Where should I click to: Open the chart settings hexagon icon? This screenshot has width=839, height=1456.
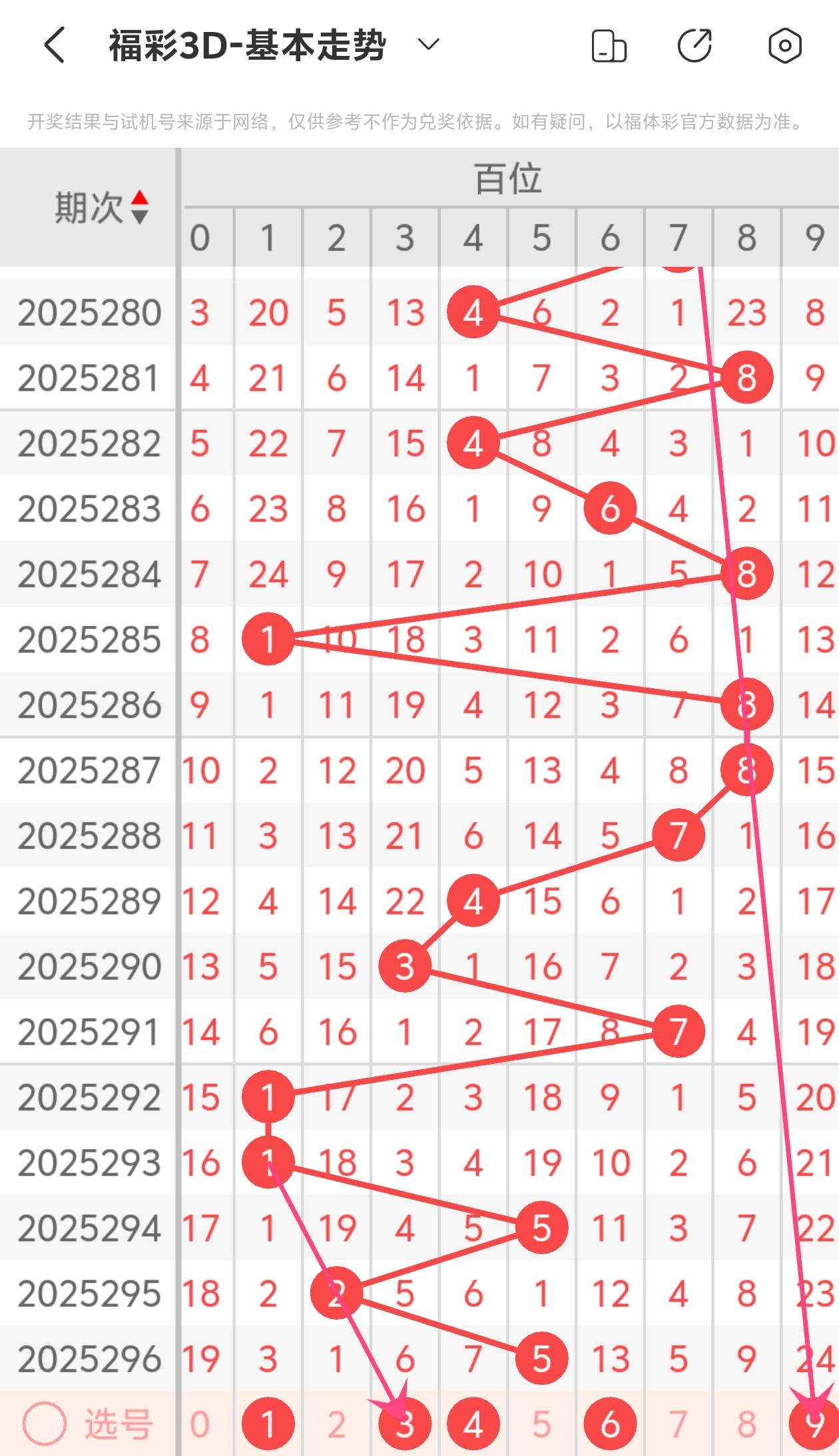pyautogui.click(x=784, y=46)
